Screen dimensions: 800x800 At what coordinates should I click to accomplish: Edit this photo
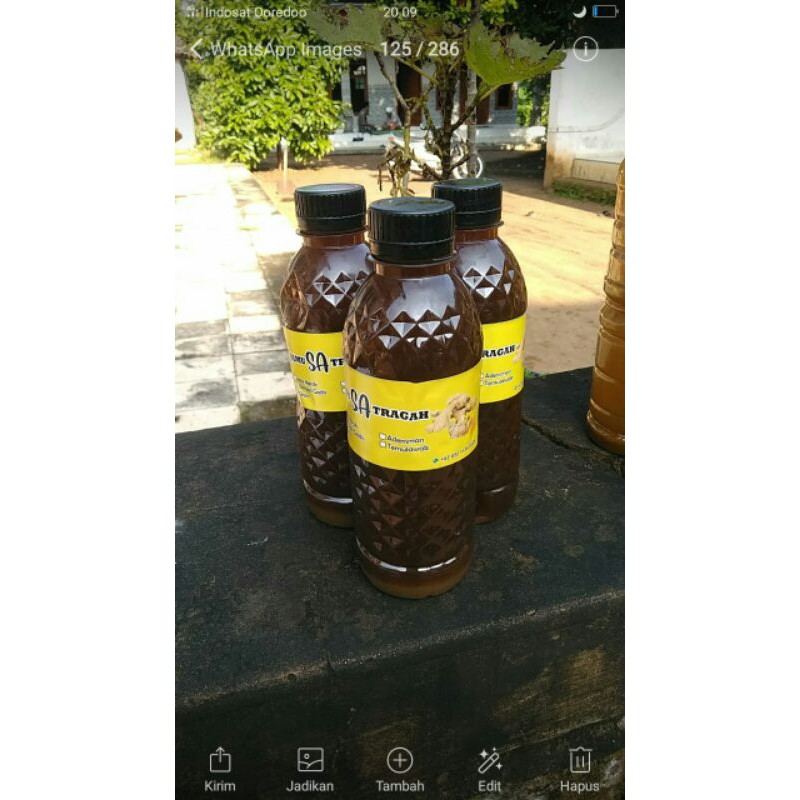(x=490, y=769)
